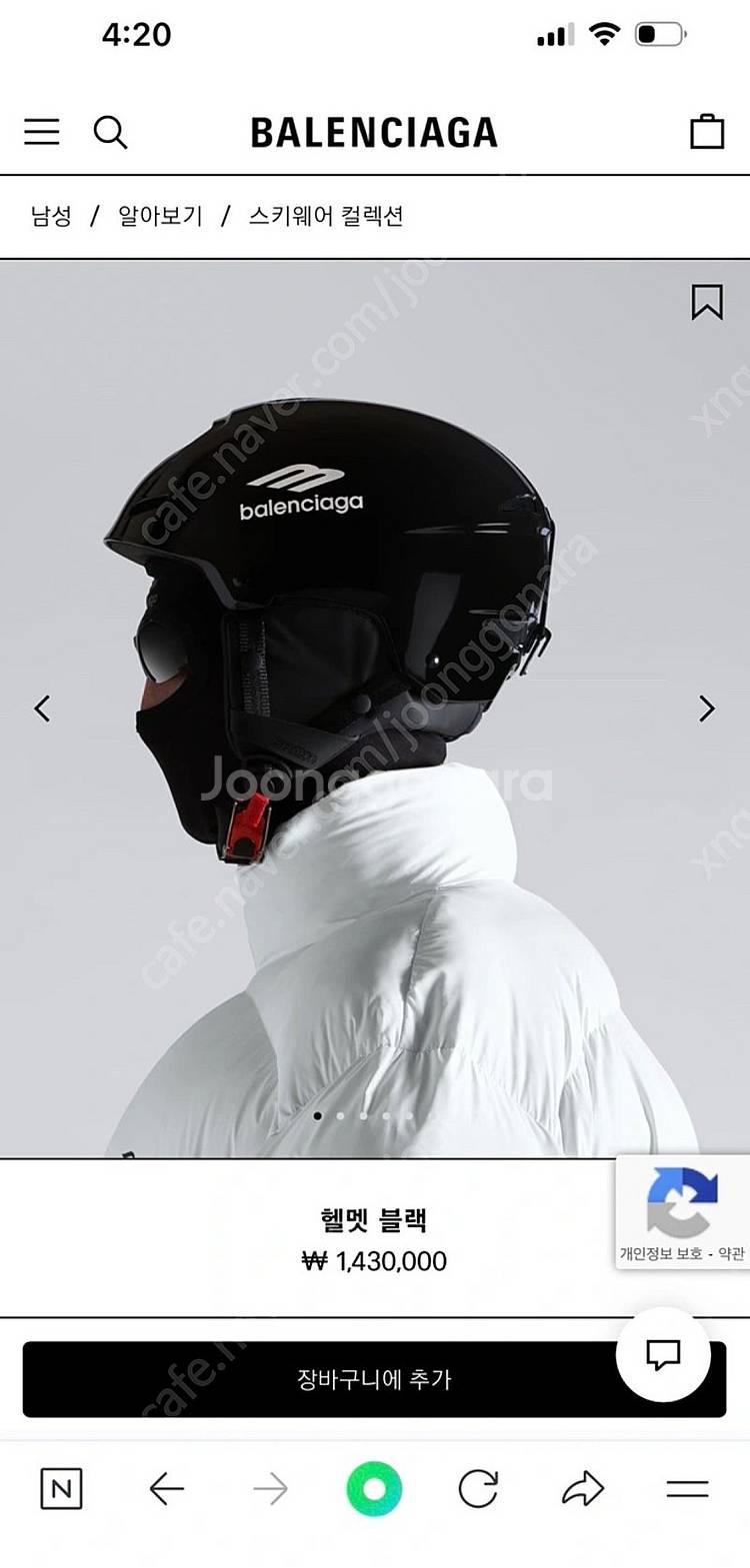Tap the green Naver search button
The width and height of the screenshot is (750, 1568).
pos(374,1489)
